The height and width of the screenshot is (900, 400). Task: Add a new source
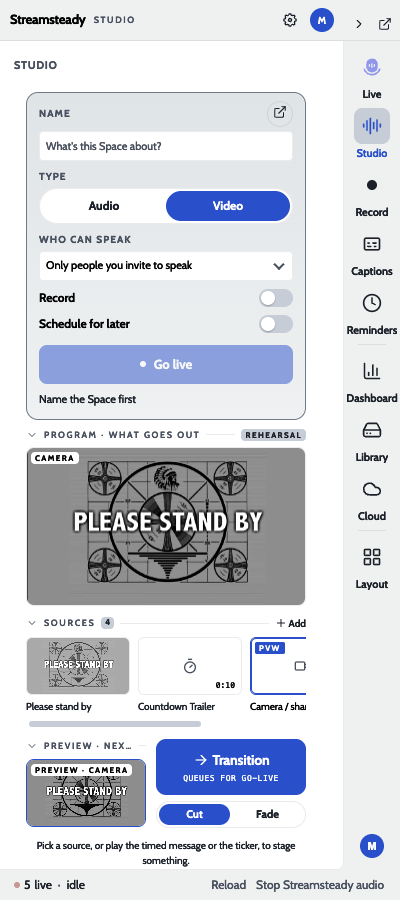coord(291,623)
